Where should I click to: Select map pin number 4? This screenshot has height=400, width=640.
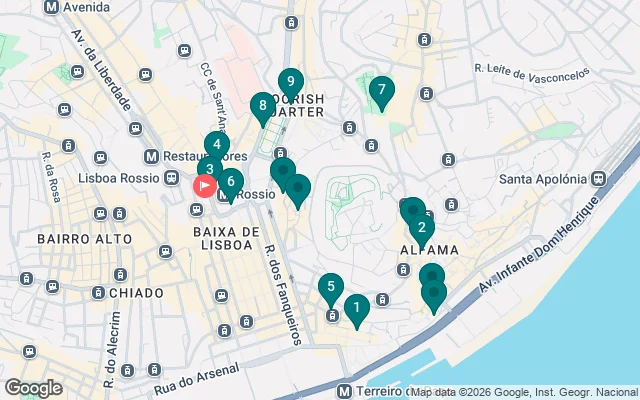(217, 145)
